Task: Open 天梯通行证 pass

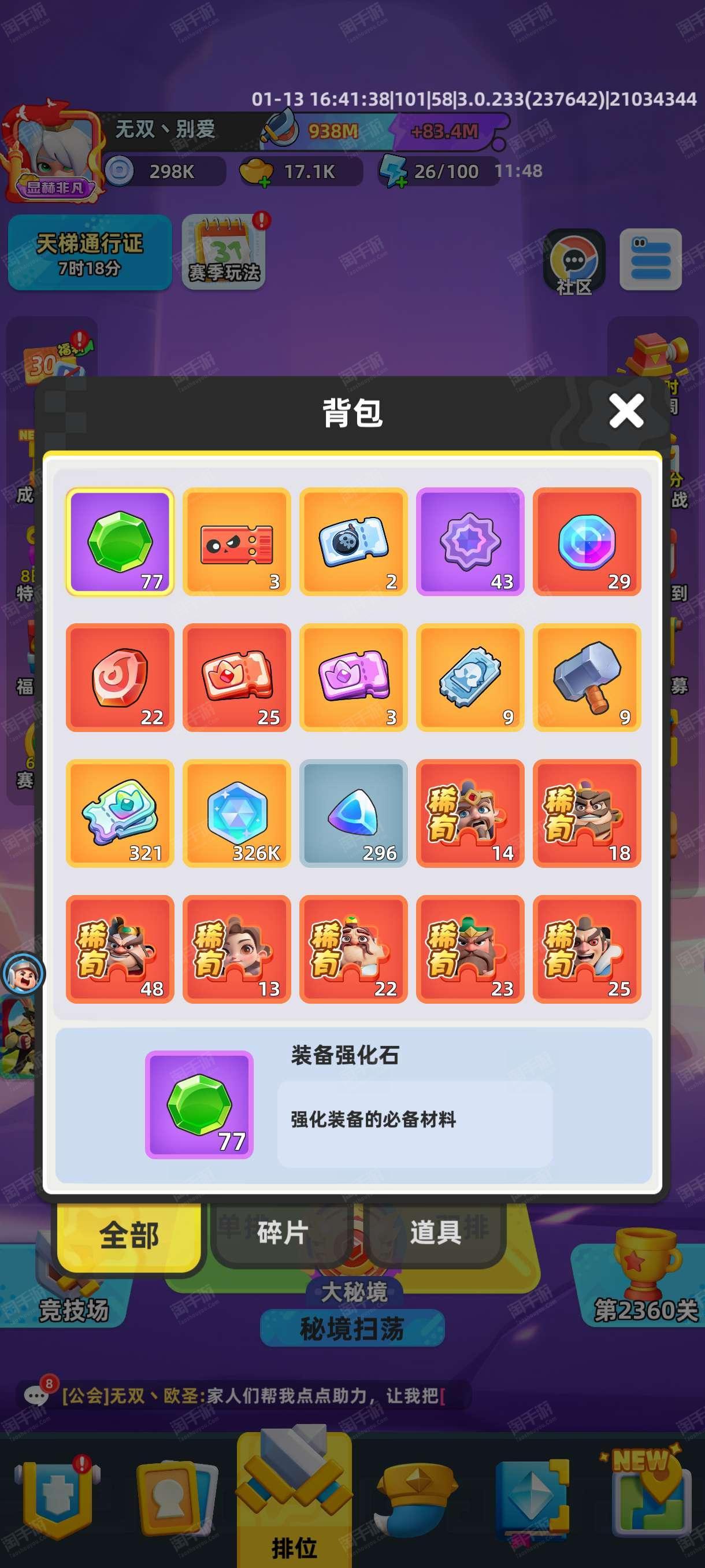Action: pos(90,253)
